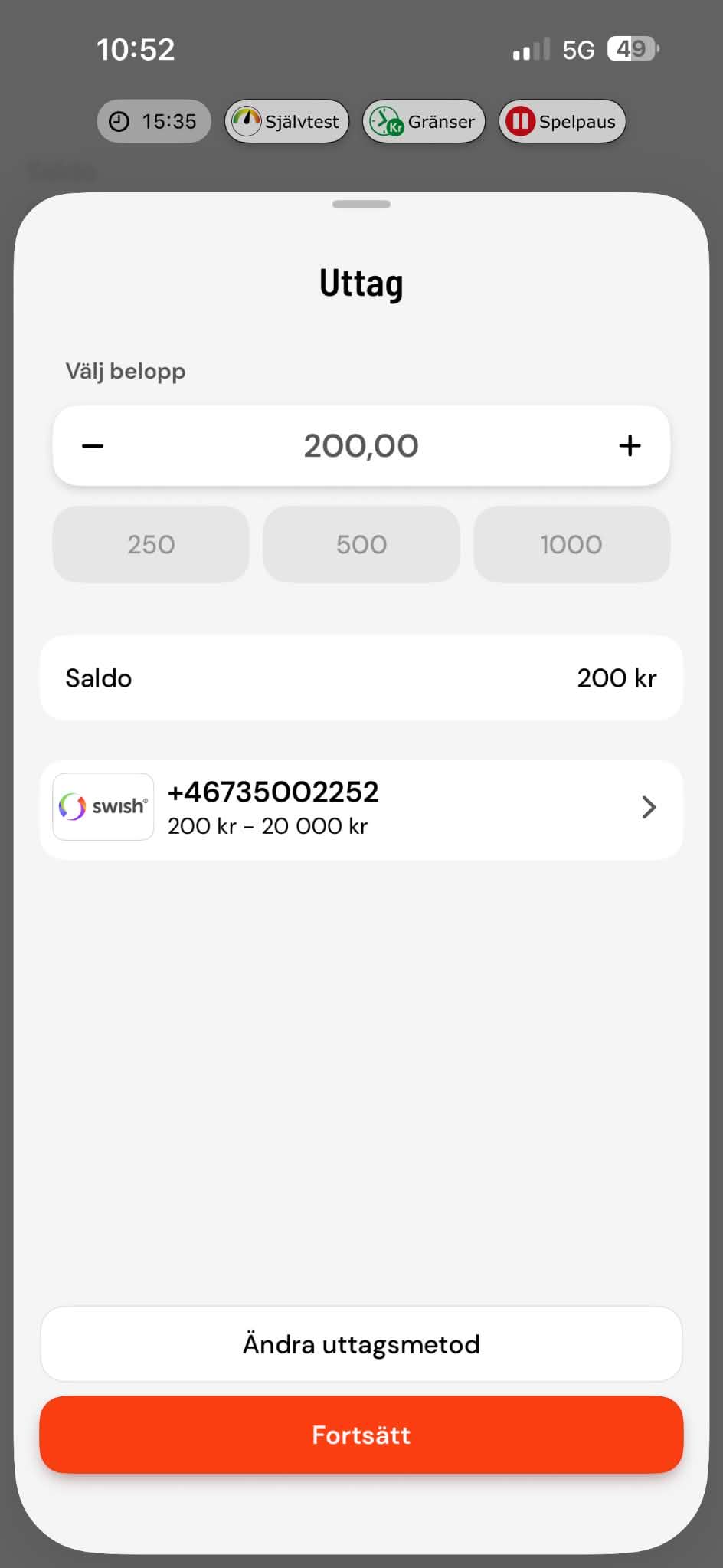Screen dimensions: 723x1568
Task: Select the 250 quick amount
Action: tap(151, 544)
